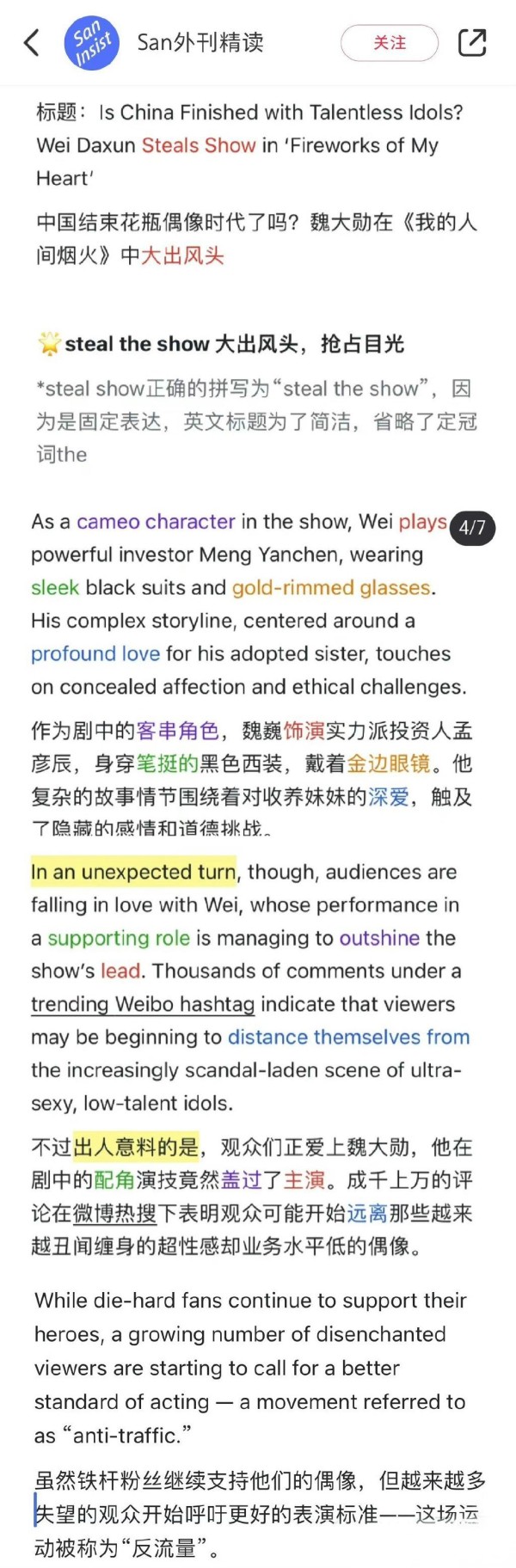Follow San外刊精读 with the 关注 button
This screenshot has height=1568, width=516.
pyautogui.click(x=389, y=43)
